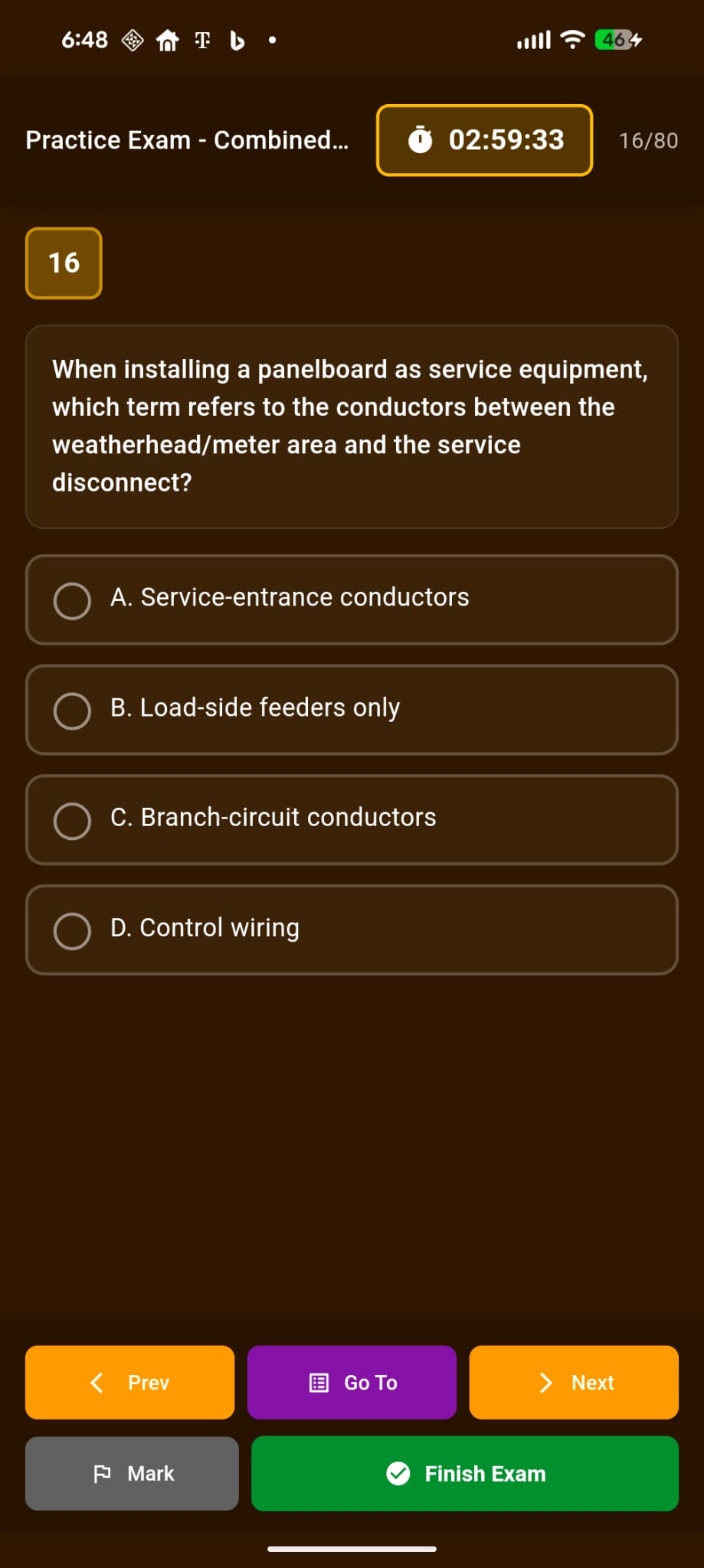Tap the question counter showing 16/80

[x=647, y=140]
